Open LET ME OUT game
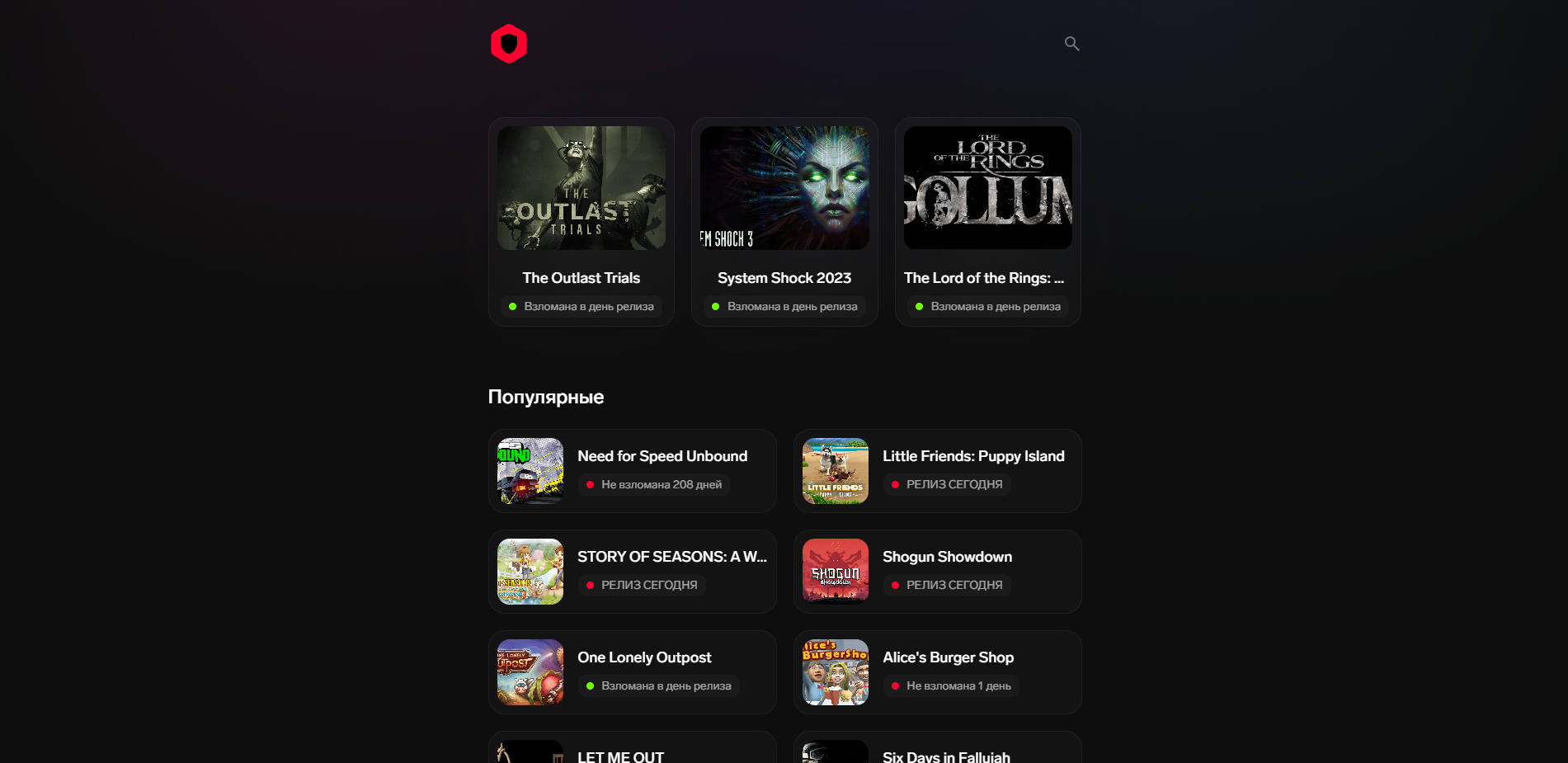 coord(632,751)
